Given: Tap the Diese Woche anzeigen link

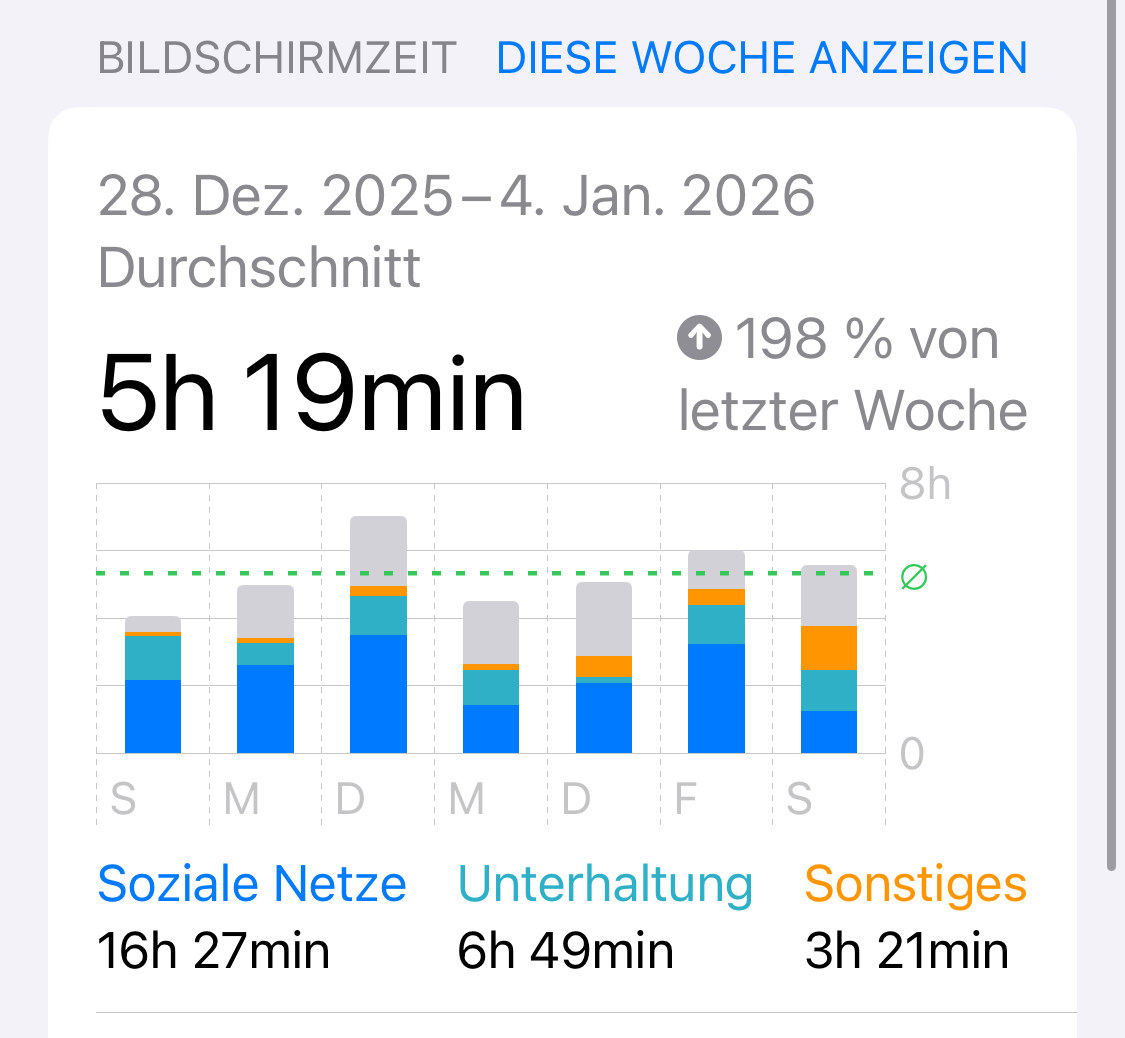Looking at the screenshot, I should tap(762, 58).
